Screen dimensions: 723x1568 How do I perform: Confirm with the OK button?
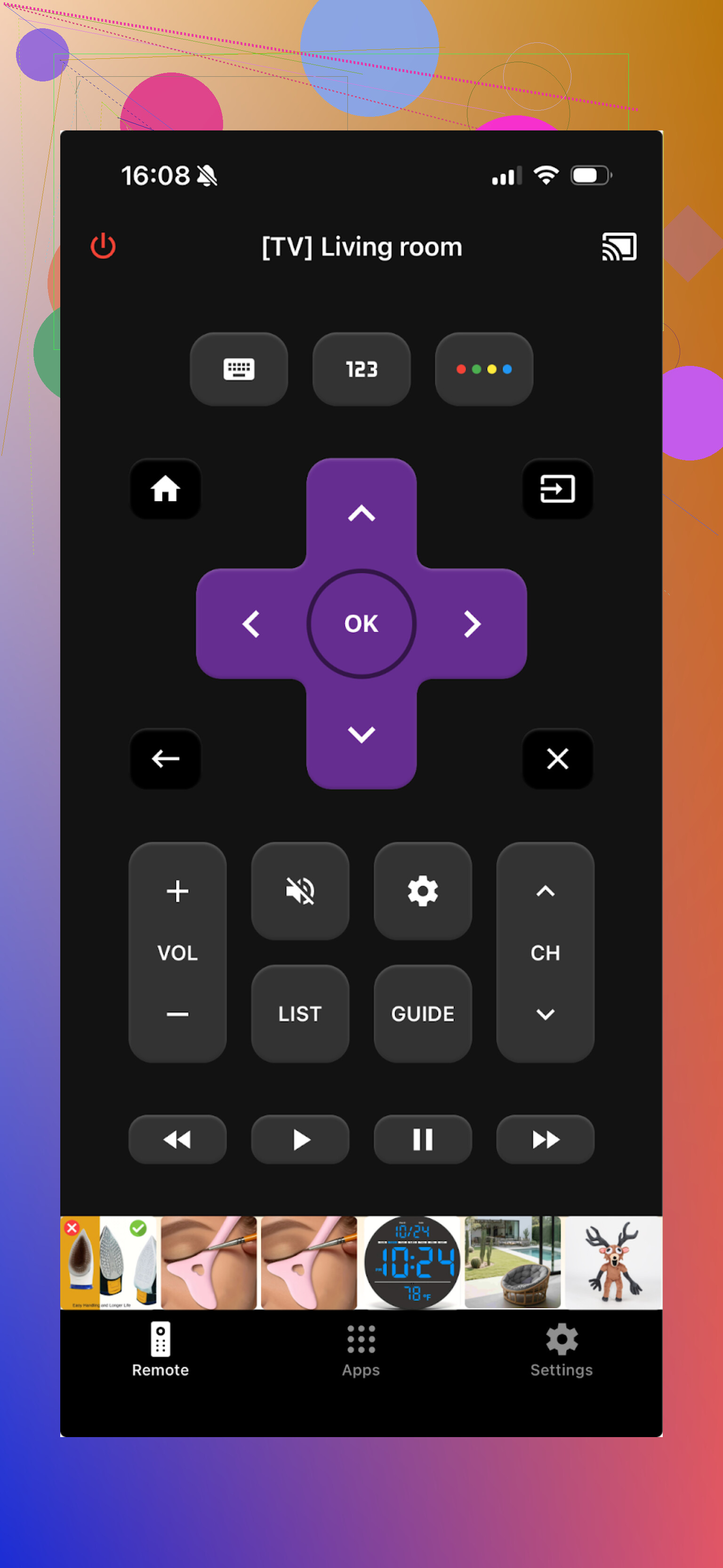[361, 623]
